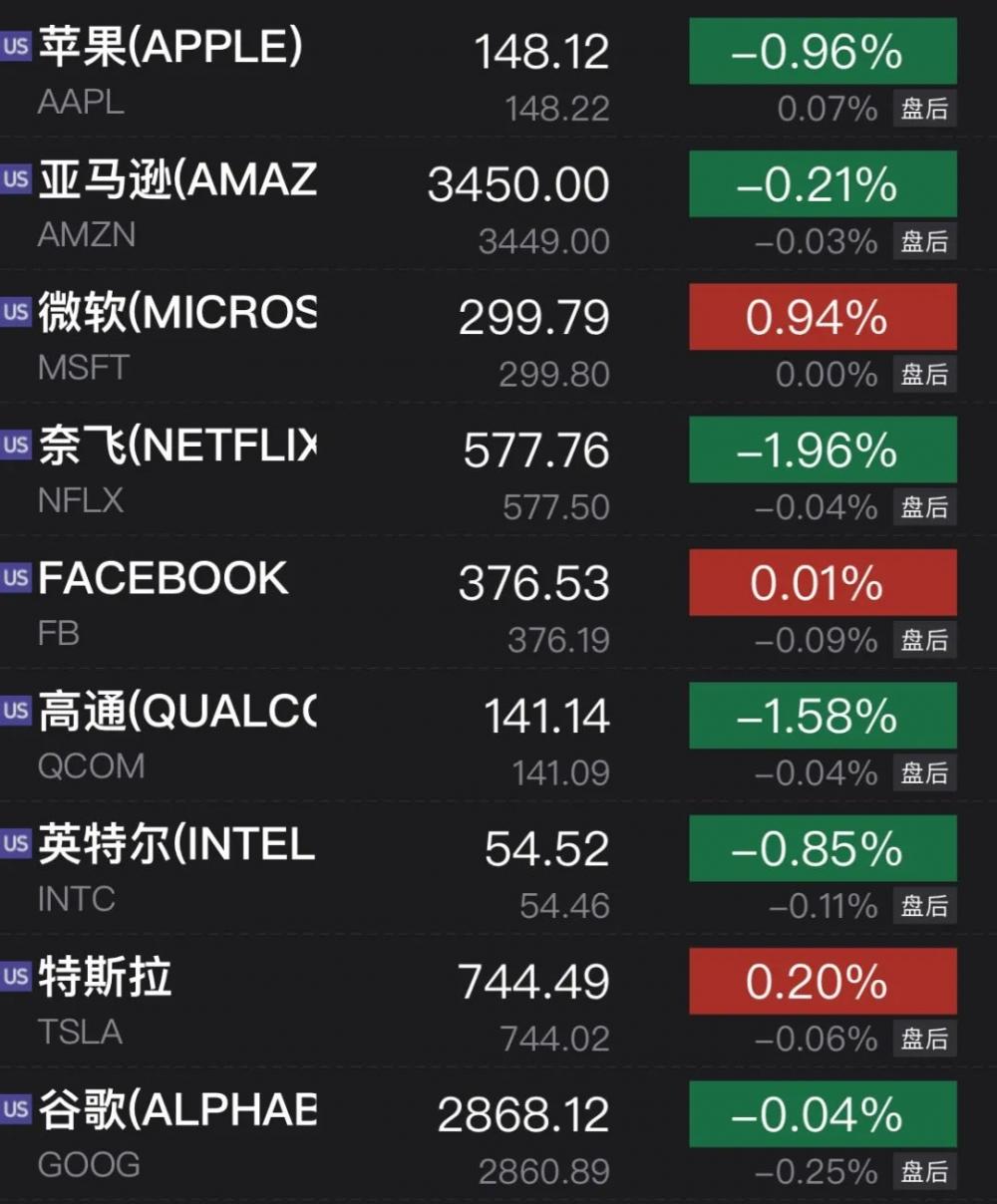
Task: Click the US market badge next to Apple
Action: (x=14, y=46)
